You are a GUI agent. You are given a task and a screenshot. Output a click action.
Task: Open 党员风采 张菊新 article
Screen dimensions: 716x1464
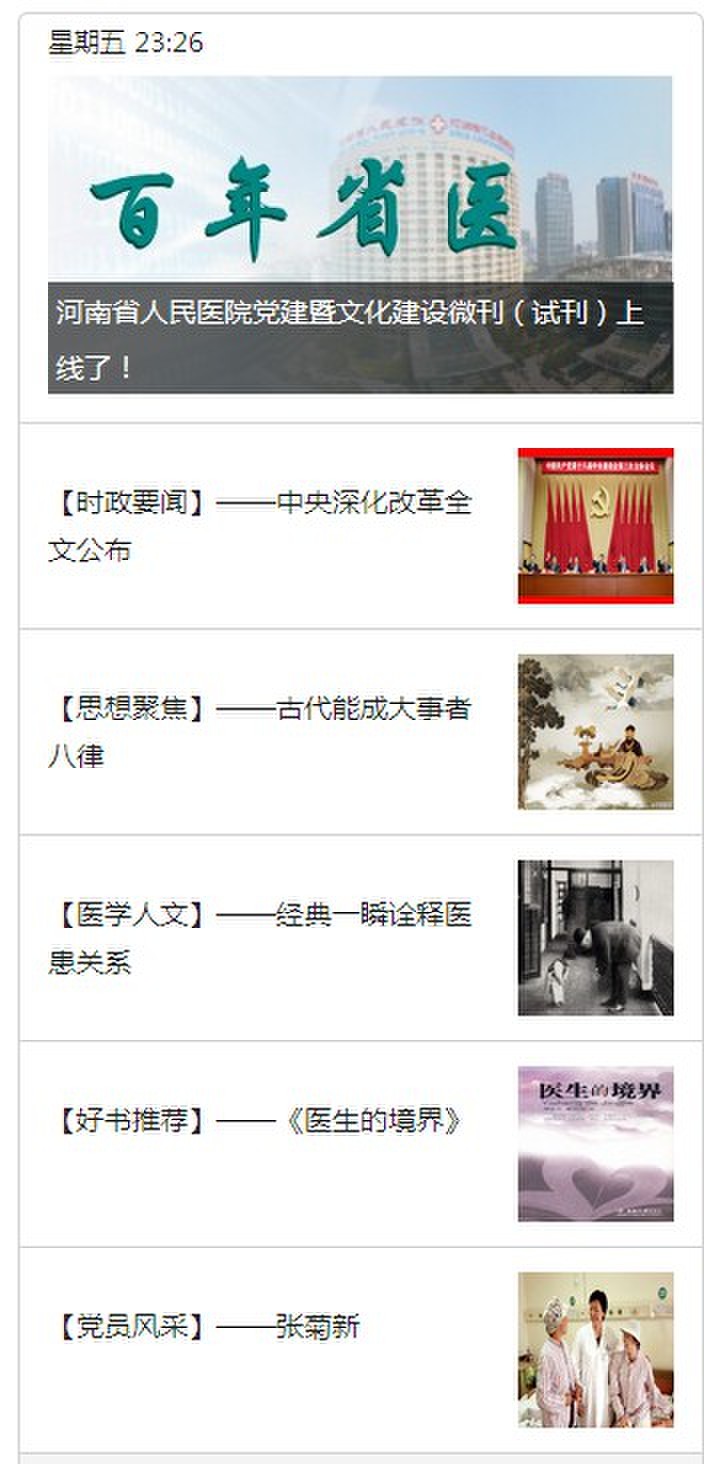205,1328
